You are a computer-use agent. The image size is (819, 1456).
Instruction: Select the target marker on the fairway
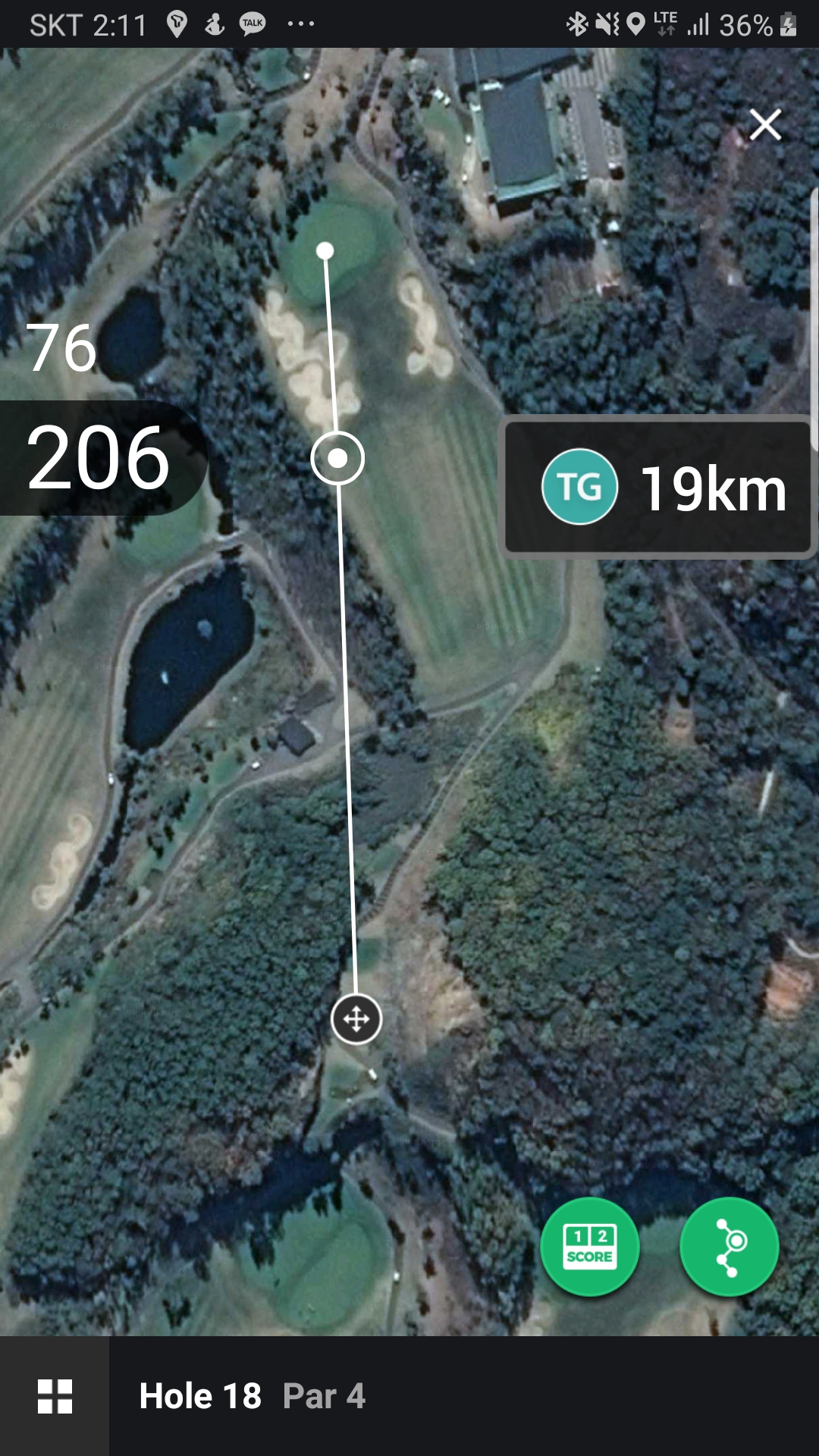(338, 458)
